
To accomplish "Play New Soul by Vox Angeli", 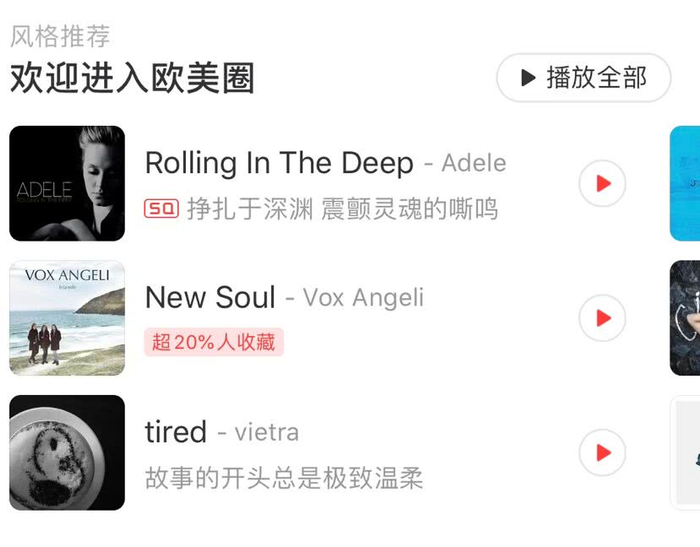I will [x=602, y=318].
